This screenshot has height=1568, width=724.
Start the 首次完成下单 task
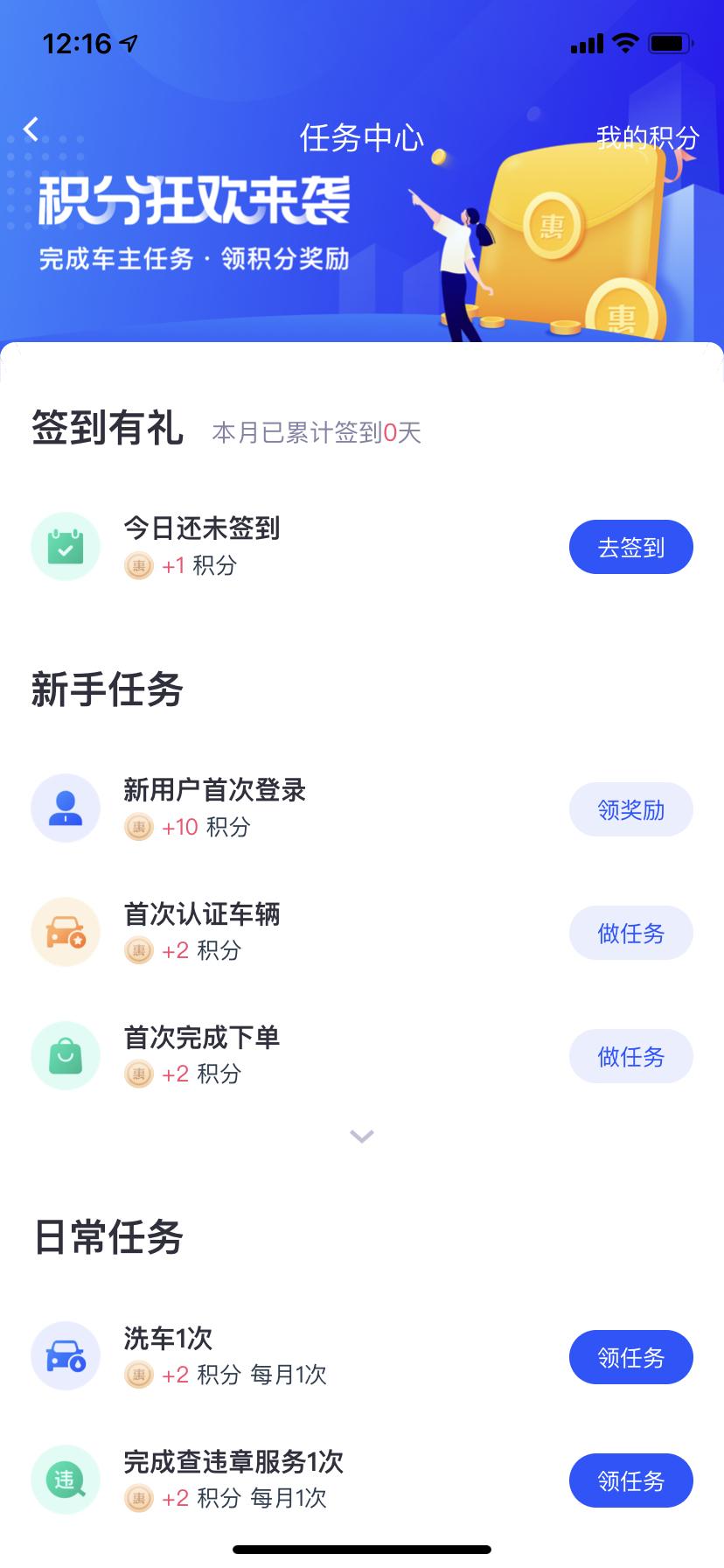pyautogui.click(x=630, y=1056)
